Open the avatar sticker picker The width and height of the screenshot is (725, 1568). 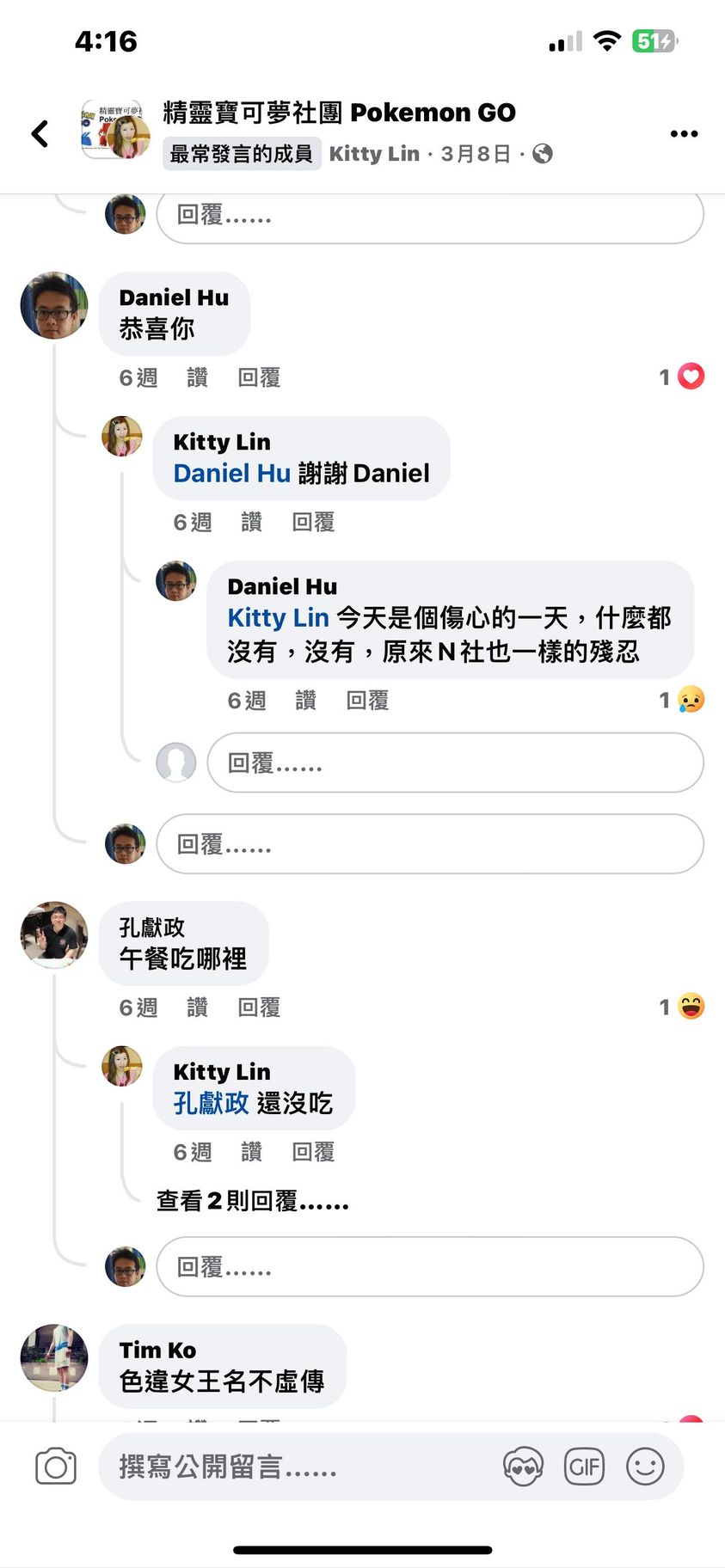tap(523, 1467)
